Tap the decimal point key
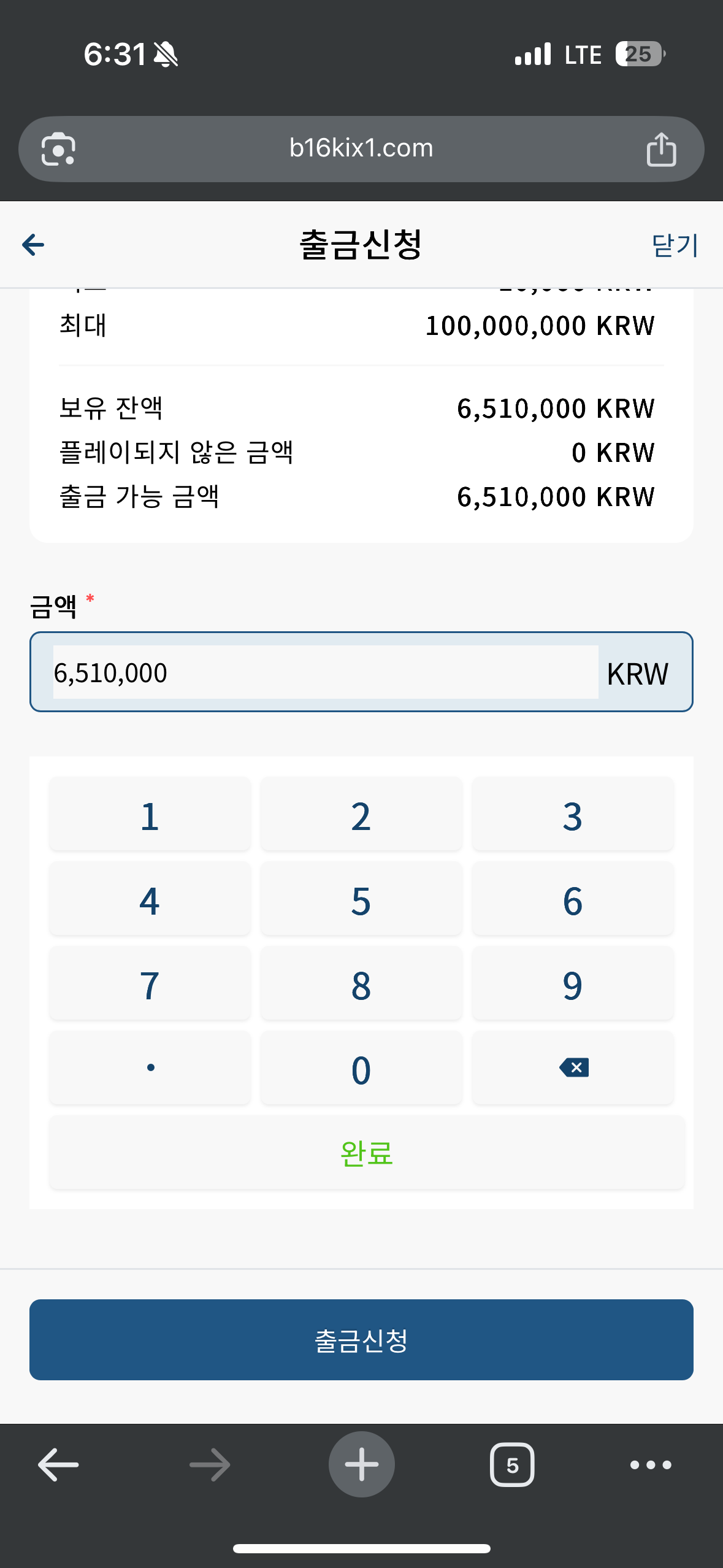 (x=150, y=1070)
